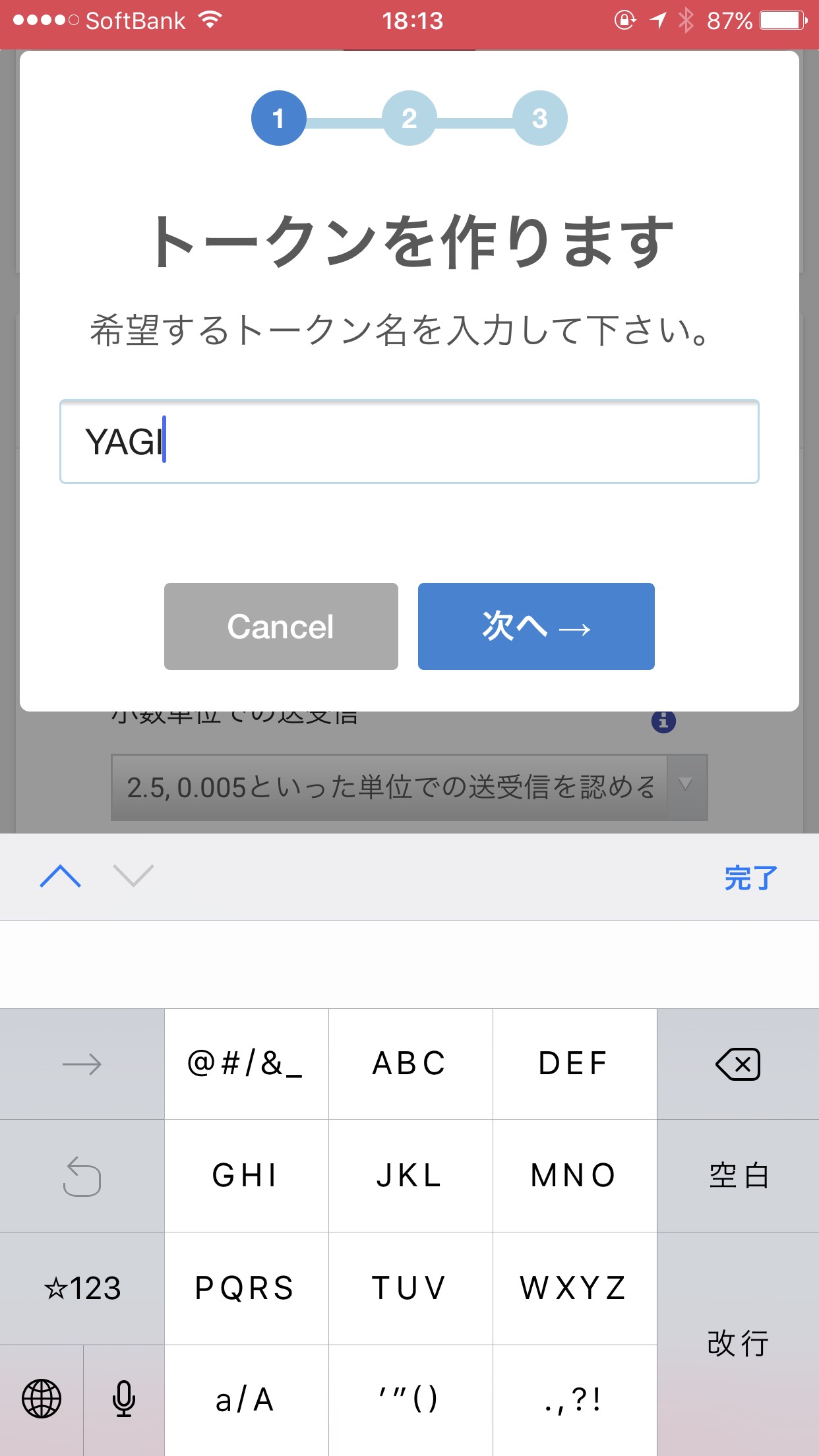Viewport: 819px width, 1456px height.
Task: Tap the up chevron above the keyboard
Action: click(x=61, y=878)
